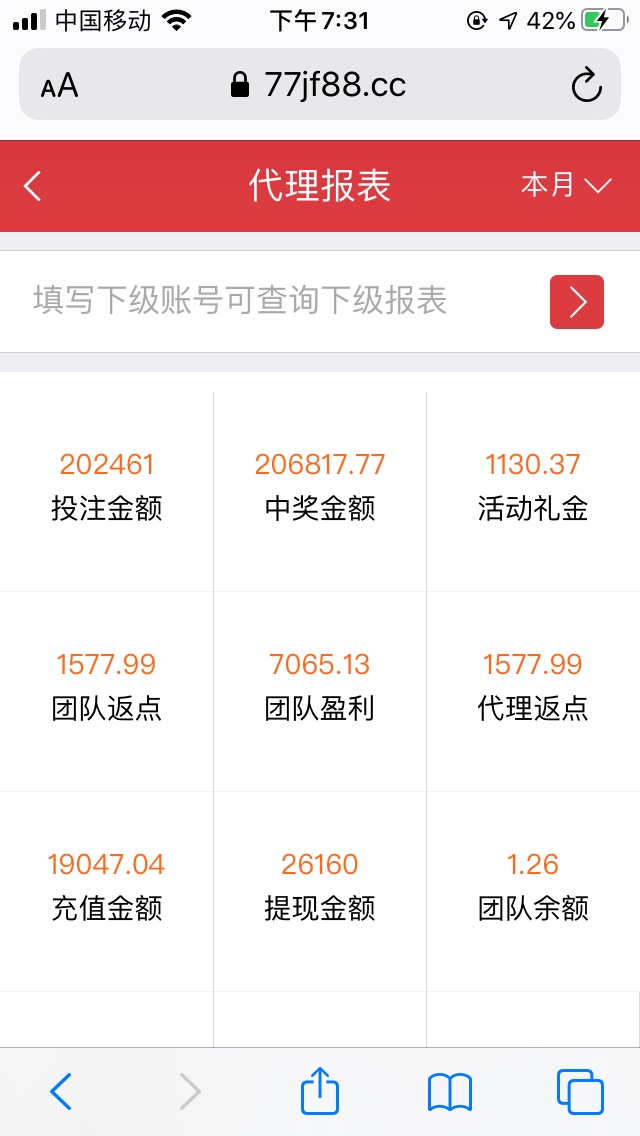Open Safari bookmarks
Viewport: 640px width, 1136px height.
(x=450, y=1093)
